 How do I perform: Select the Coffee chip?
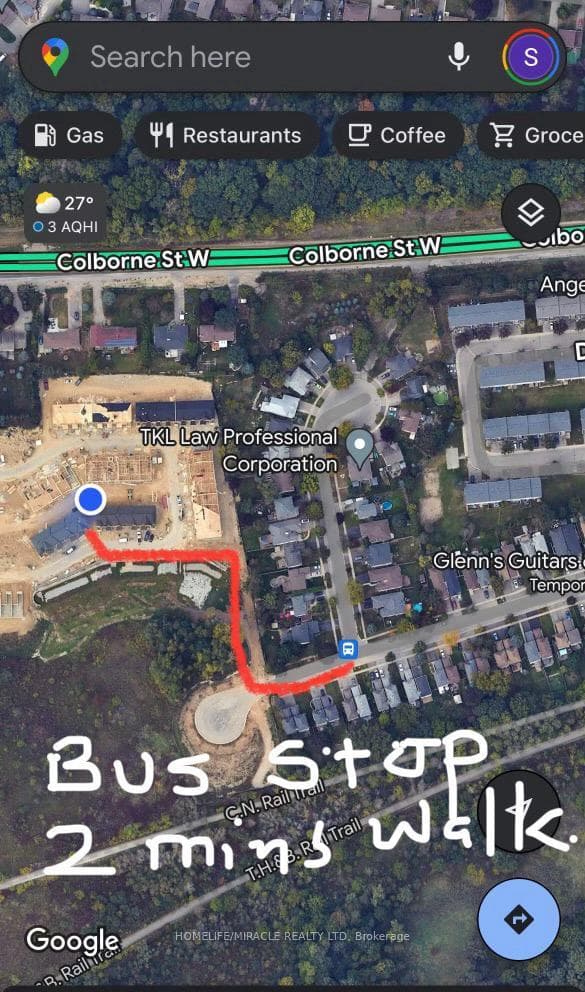click(397, 135)
